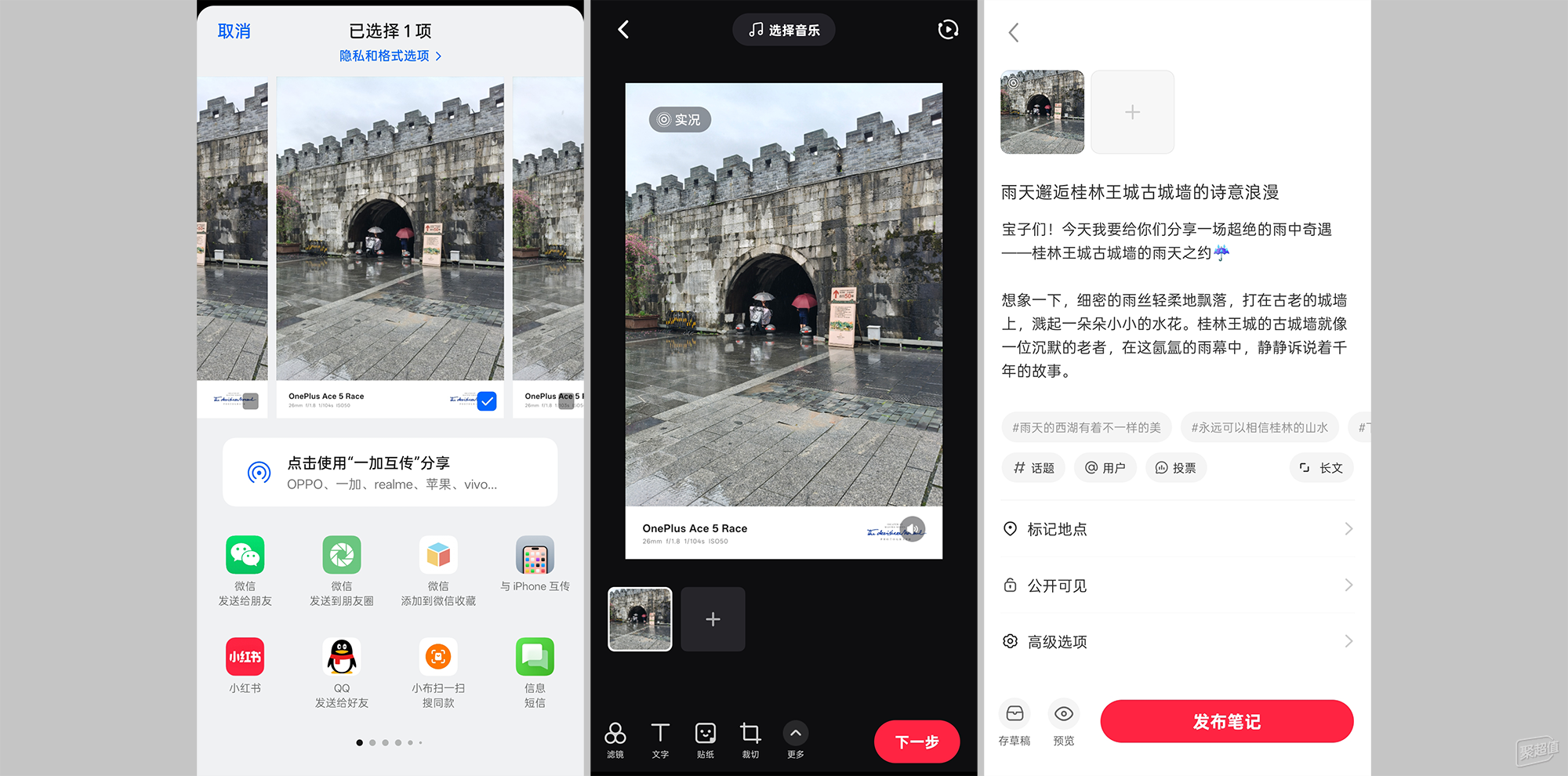Add 贴纸 sticker to photo
The image size is (1568, 776).
(706, 740)
